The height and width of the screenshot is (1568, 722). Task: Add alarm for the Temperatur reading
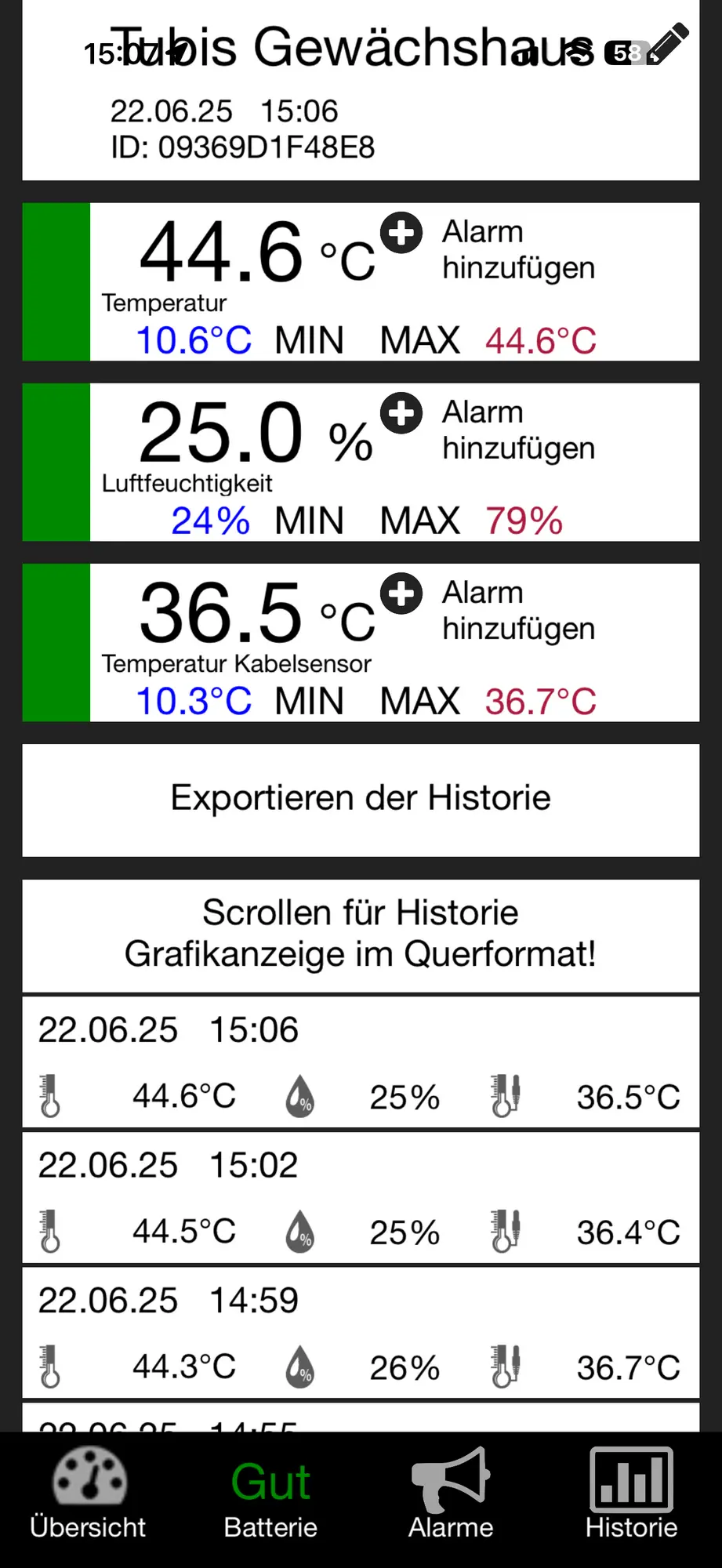[402, 234]
